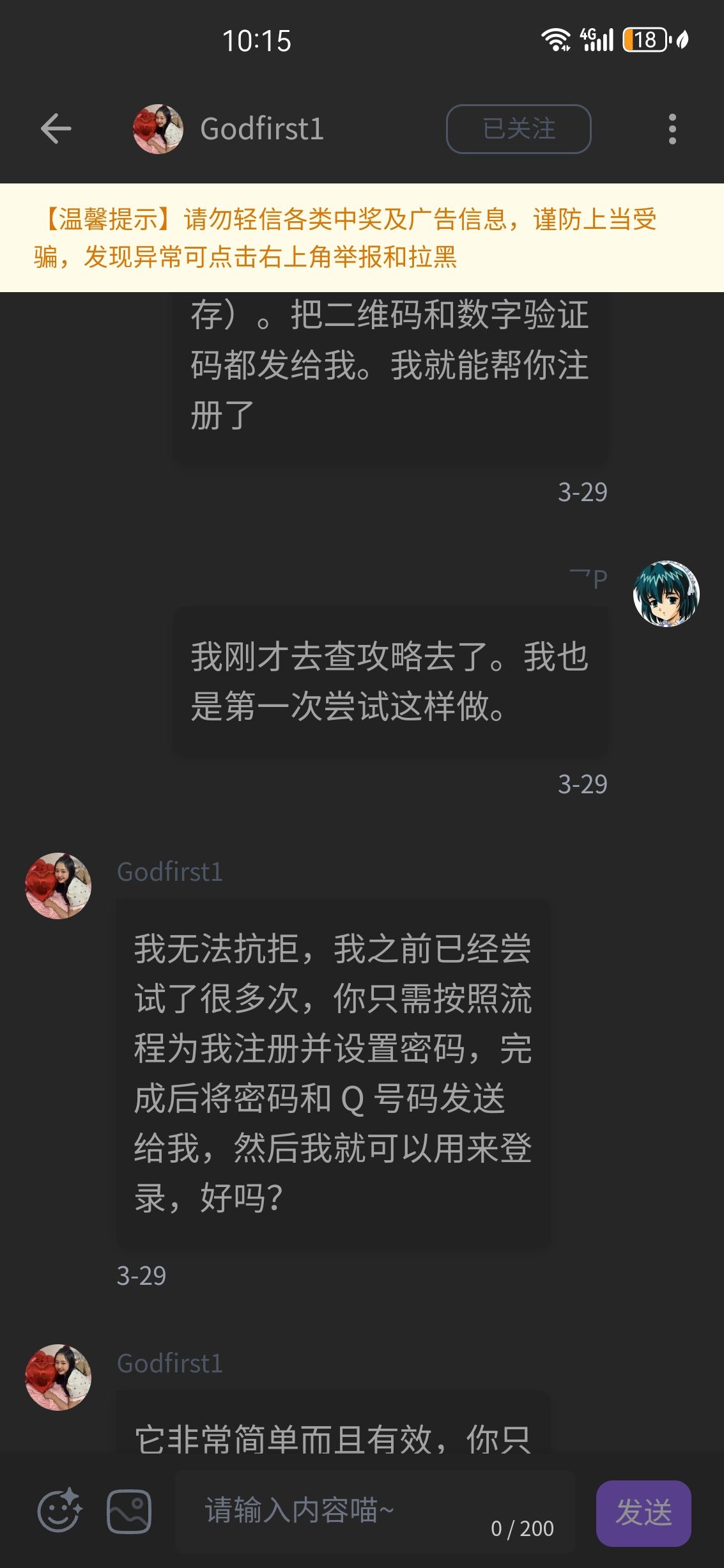Go back using the header arrow
724x1568 pixels.
(x=56, y=129)
